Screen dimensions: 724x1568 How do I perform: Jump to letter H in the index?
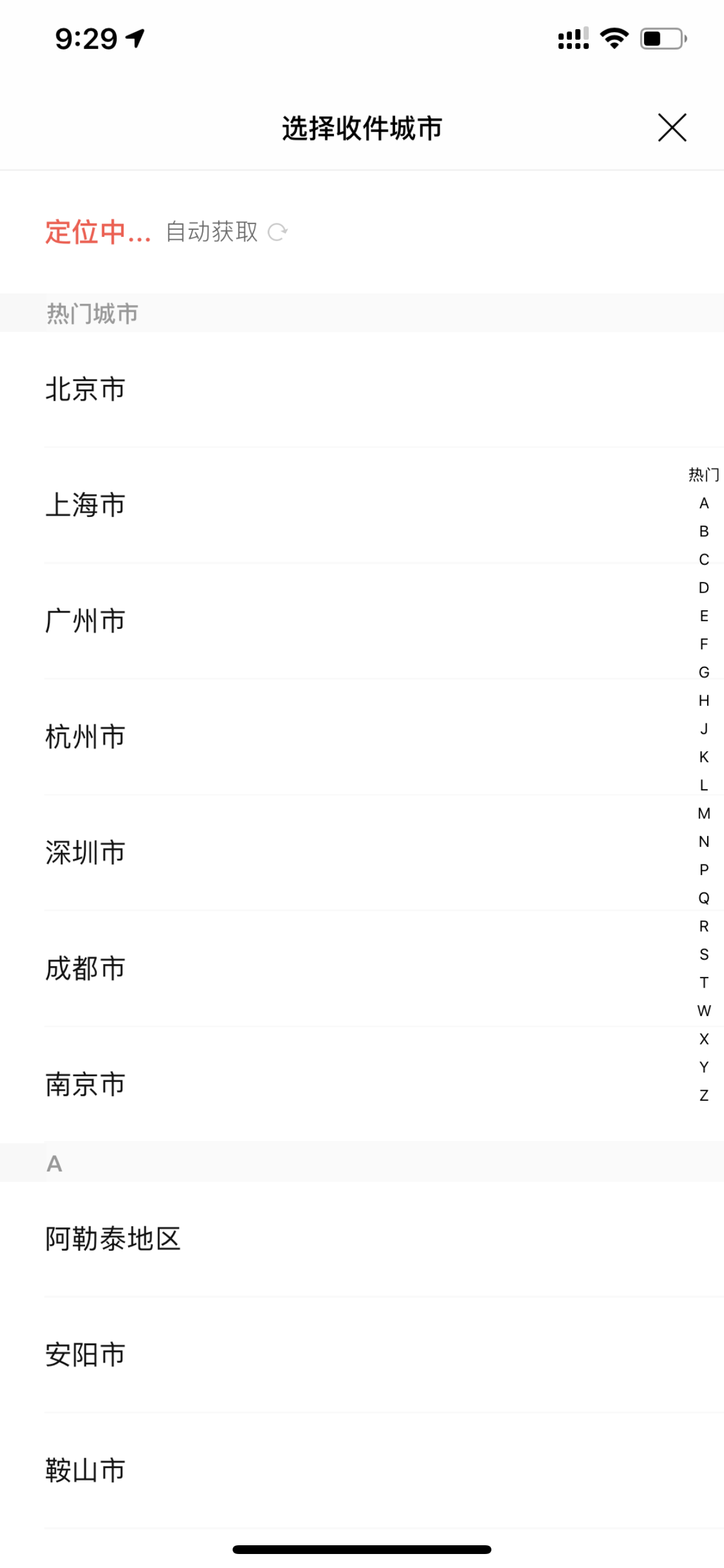coord(704,701)
